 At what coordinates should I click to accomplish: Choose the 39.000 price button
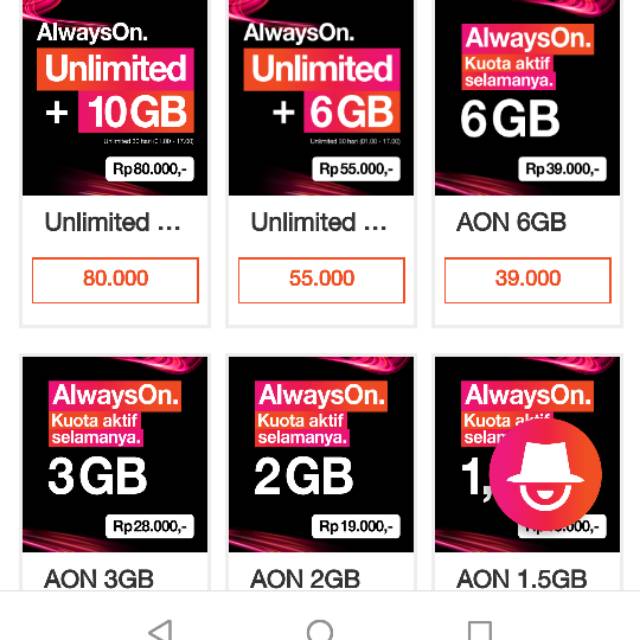pyautogui.click(x=527, y=279)
